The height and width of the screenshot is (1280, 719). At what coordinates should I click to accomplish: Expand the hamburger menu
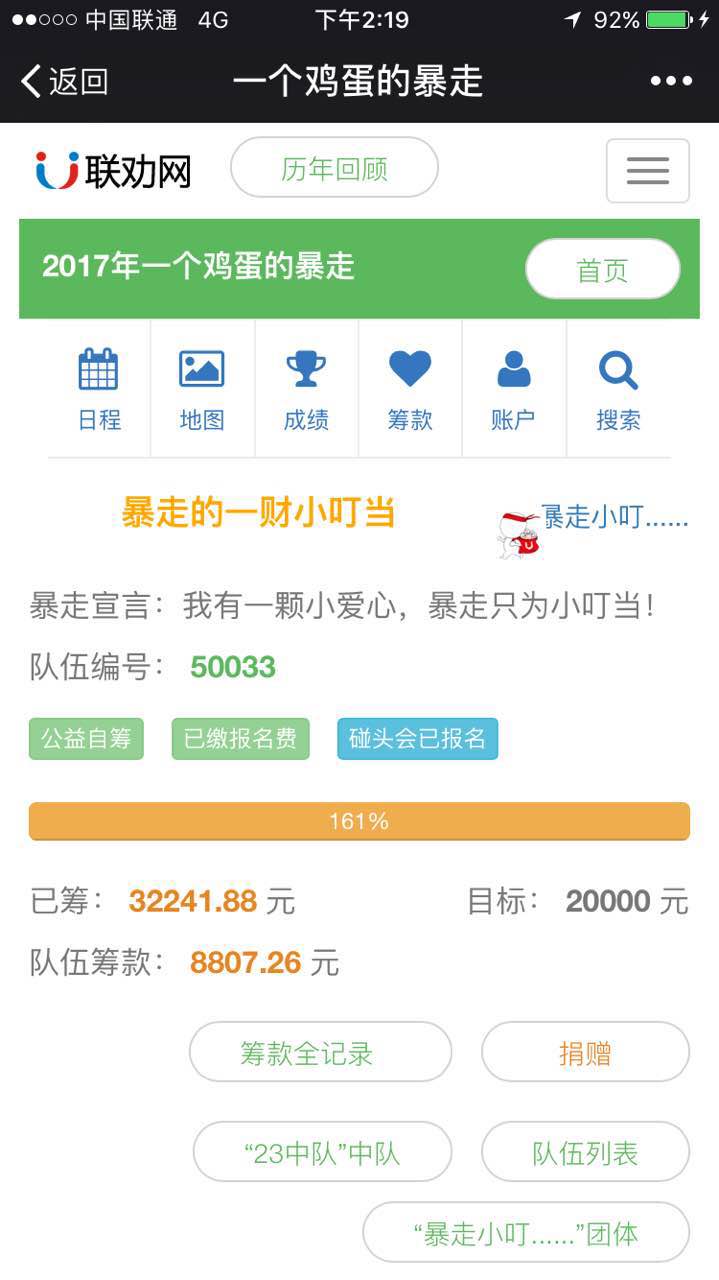647,171
